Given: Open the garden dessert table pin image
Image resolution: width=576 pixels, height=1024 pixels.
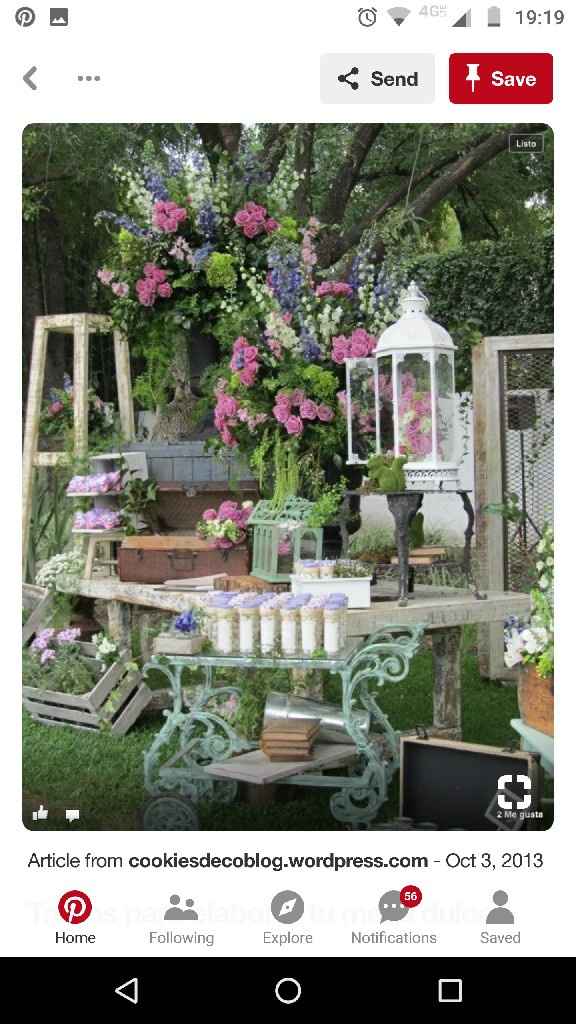Looking at the screenshot, I should pos(288,477).
